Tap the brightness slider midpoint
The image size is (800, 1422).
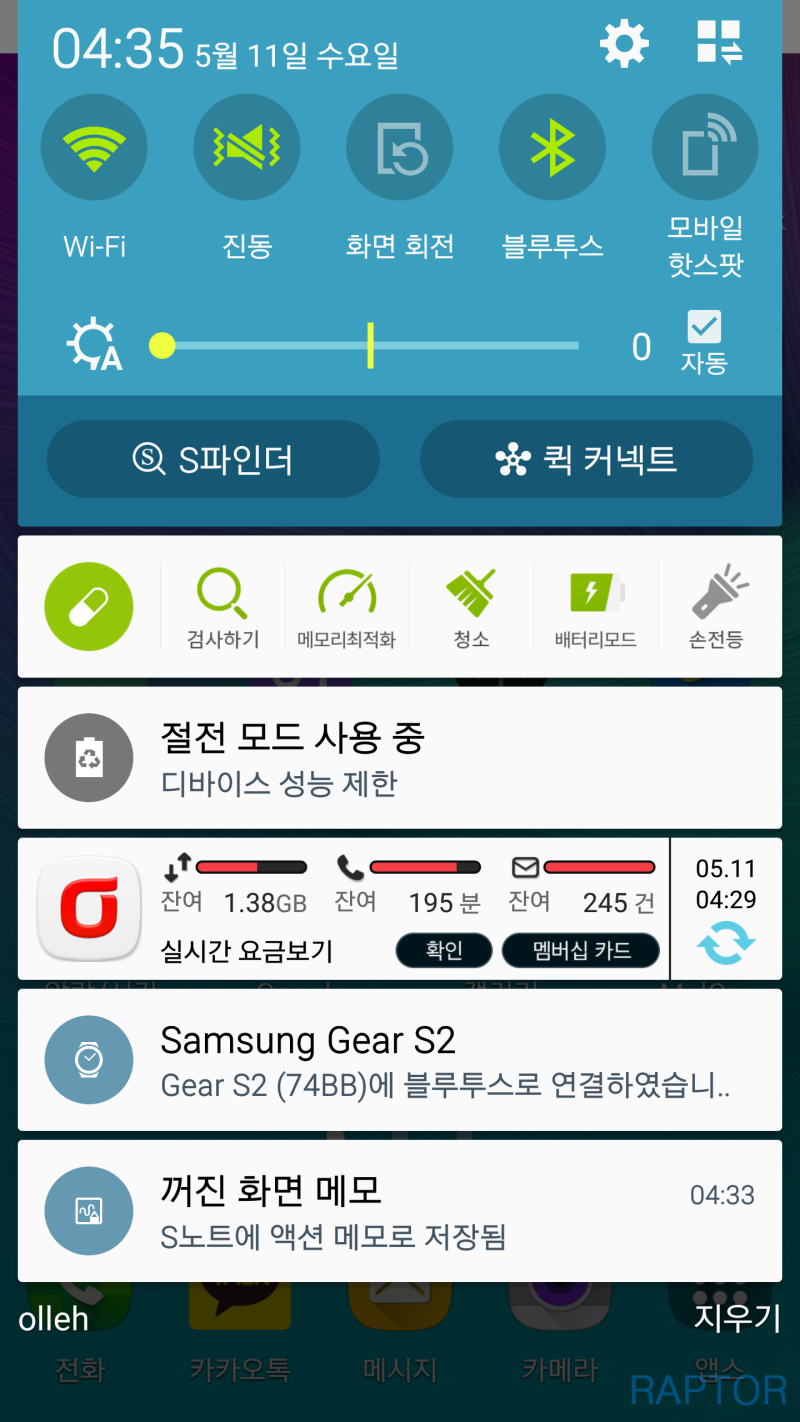tap(370, 346)
